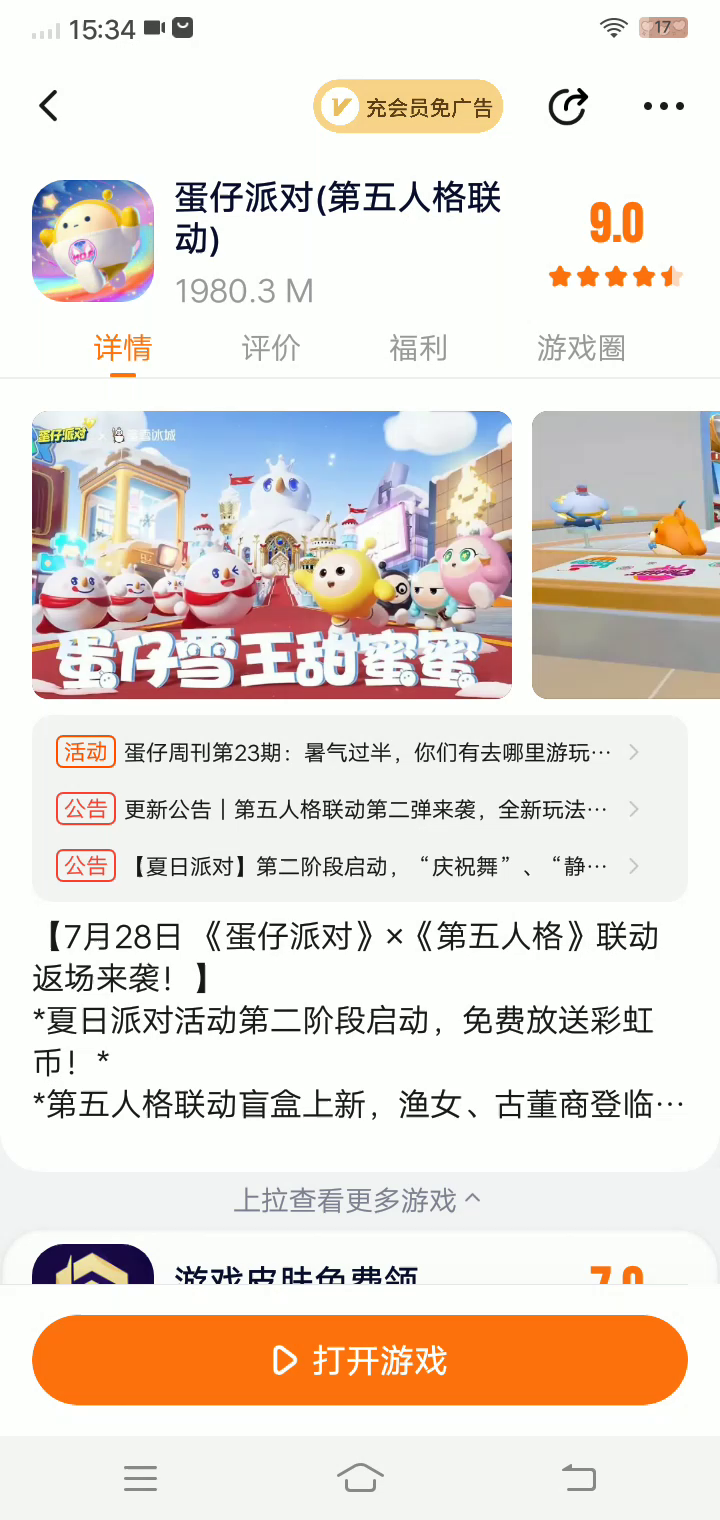The width and height of the screenshot is (720, 1520).
Task: Go back using the top-left arrow
Action: [48, 106]
